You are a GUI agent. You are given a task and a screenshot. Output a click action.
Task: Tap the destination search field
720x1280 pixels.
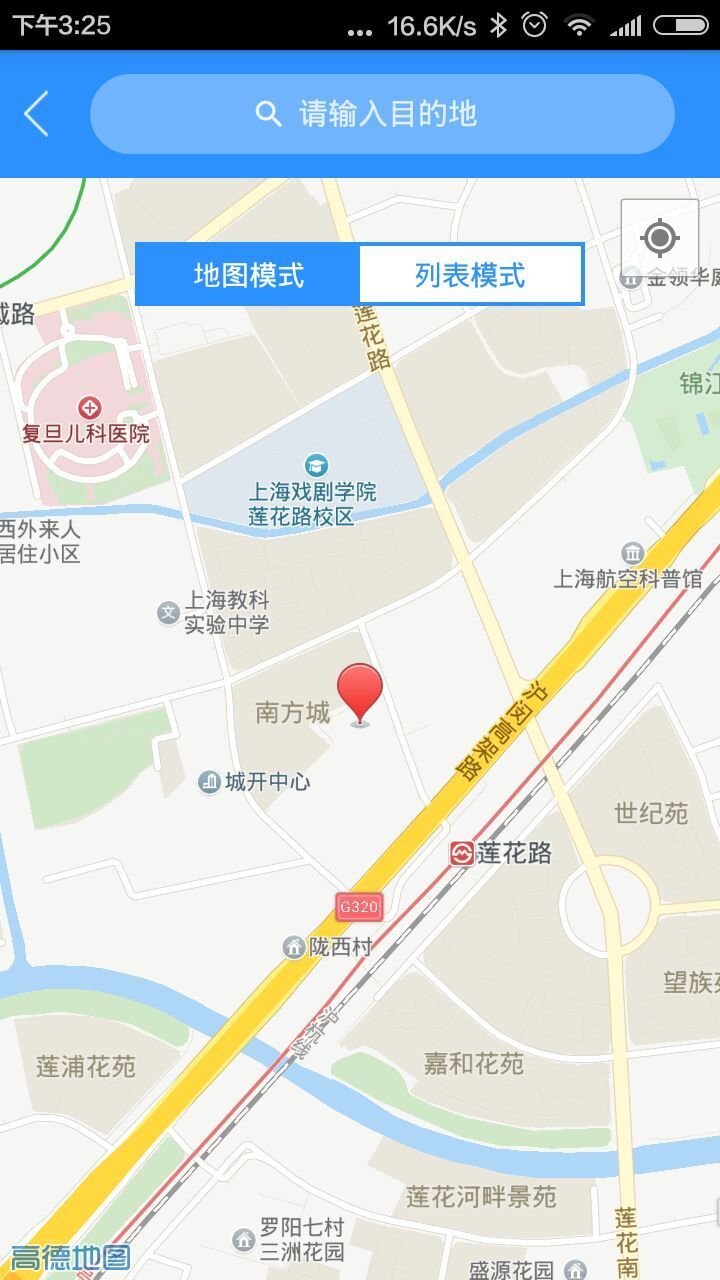click(x=382, y=114)
